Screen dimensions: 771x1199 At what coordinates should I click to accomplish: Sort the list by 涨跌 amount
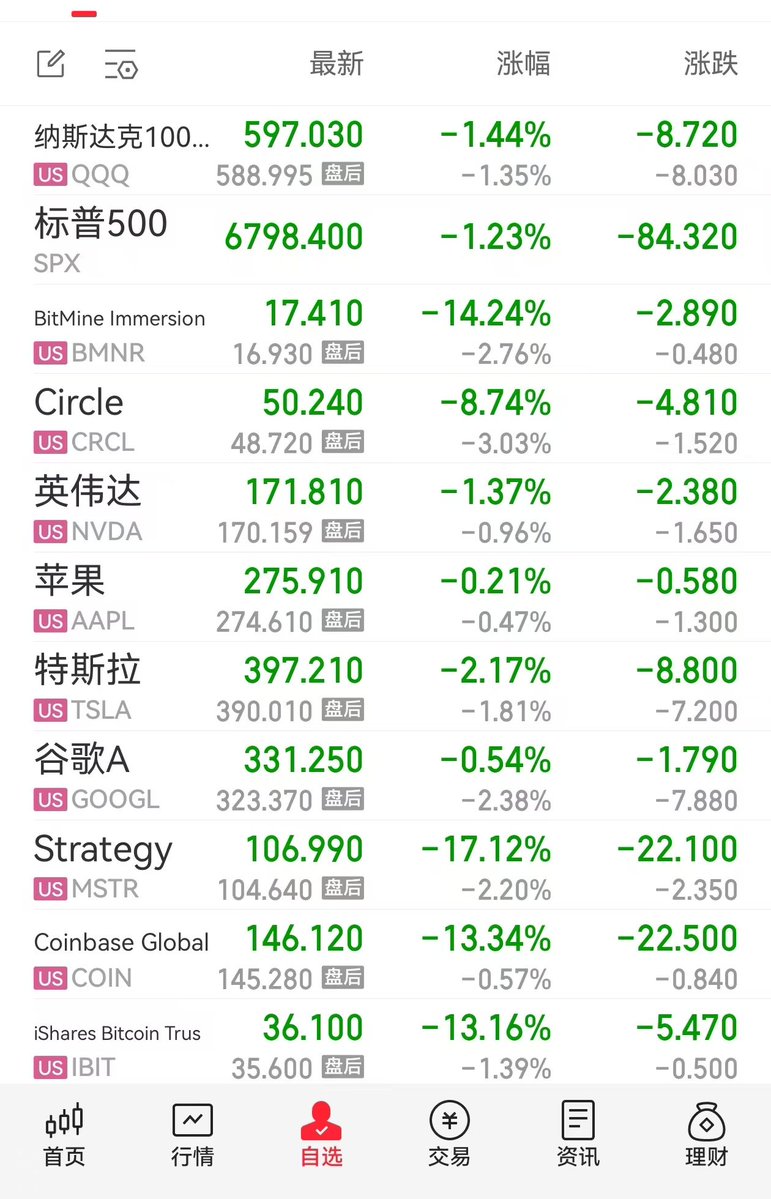pos(710,64)
